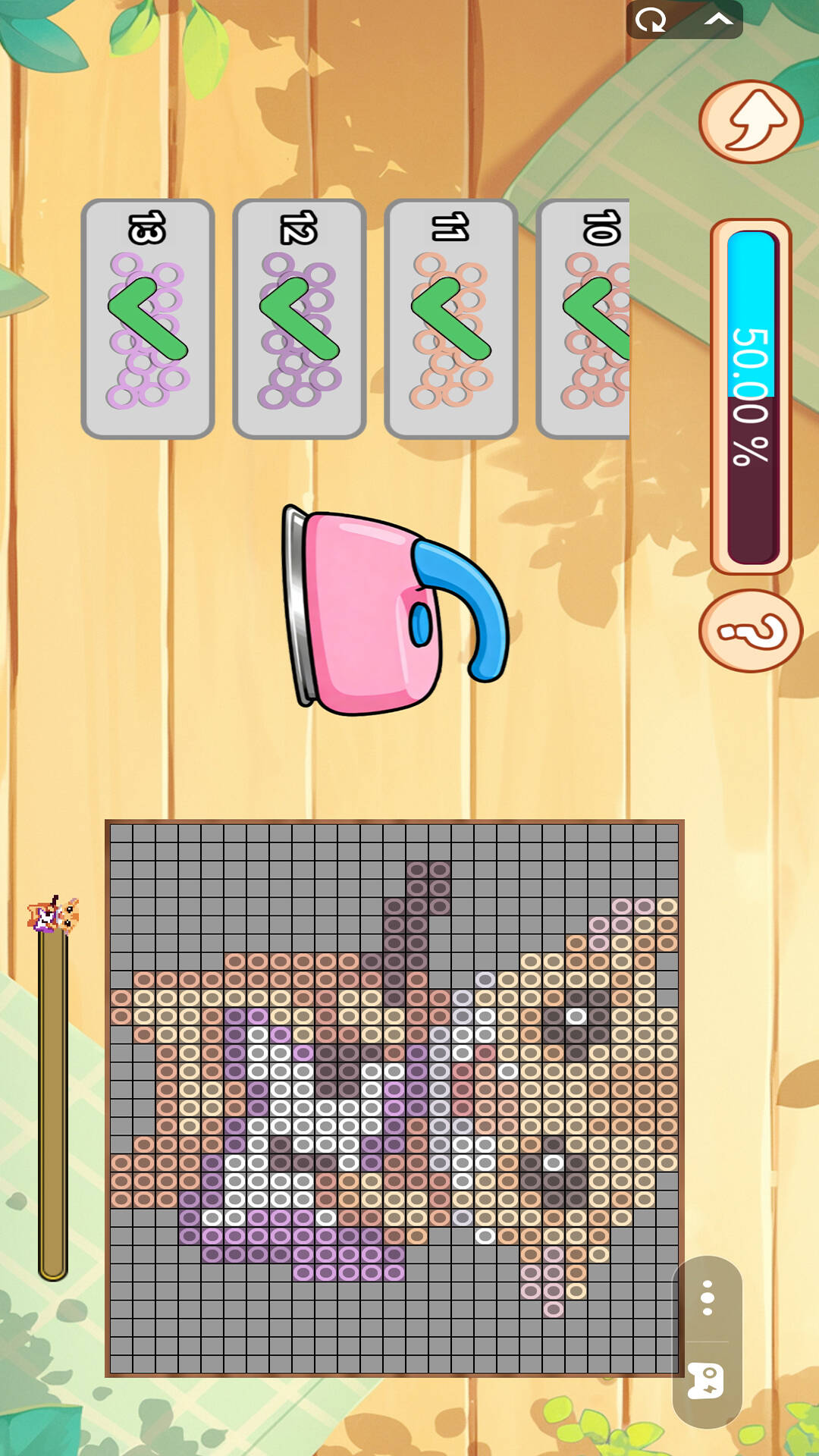819x1456 pixels.
Task: Tap the rotate screen icon
Action: 651,20
